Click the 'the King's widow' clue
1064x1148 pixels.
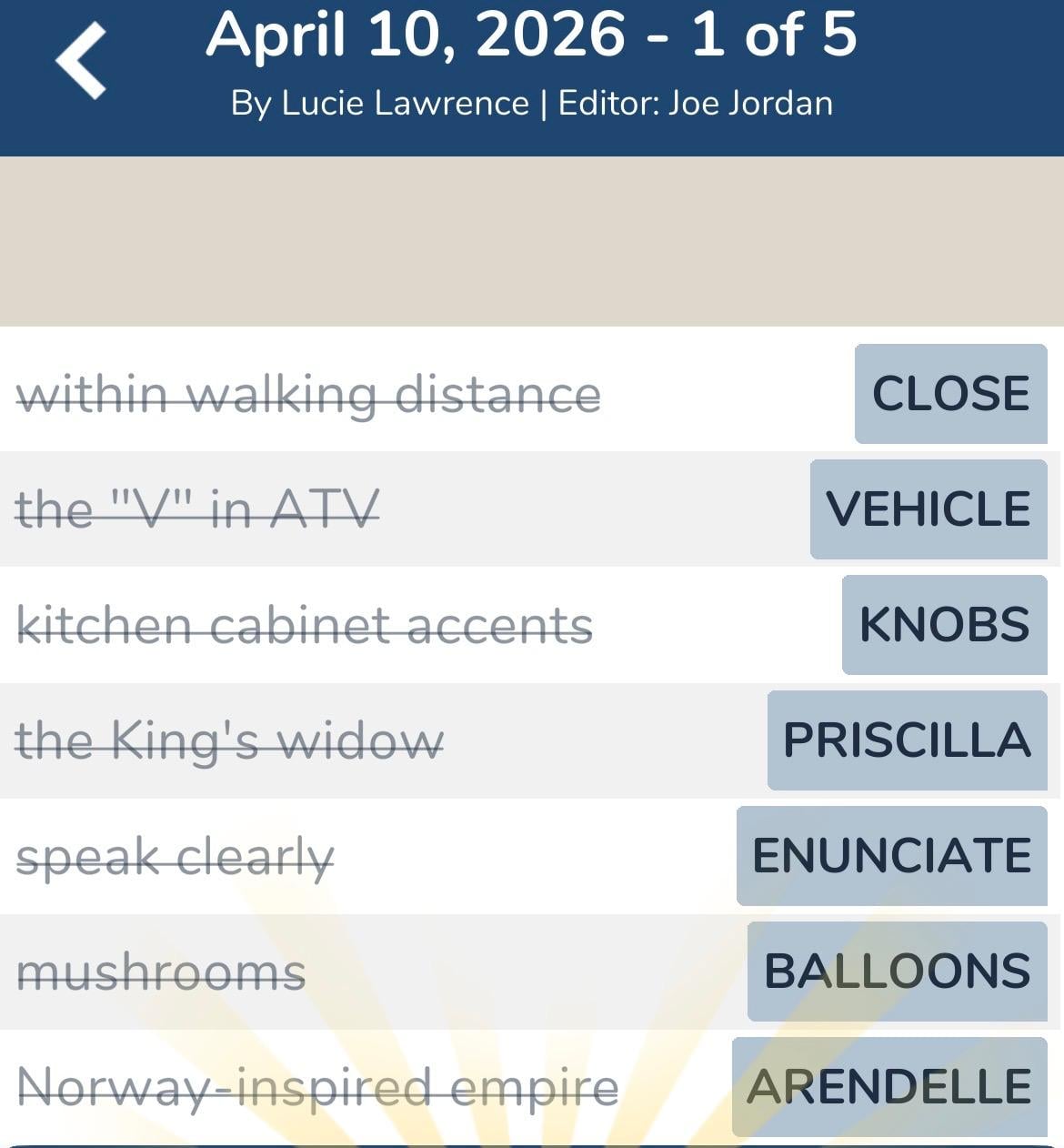(x=232, y=740)
